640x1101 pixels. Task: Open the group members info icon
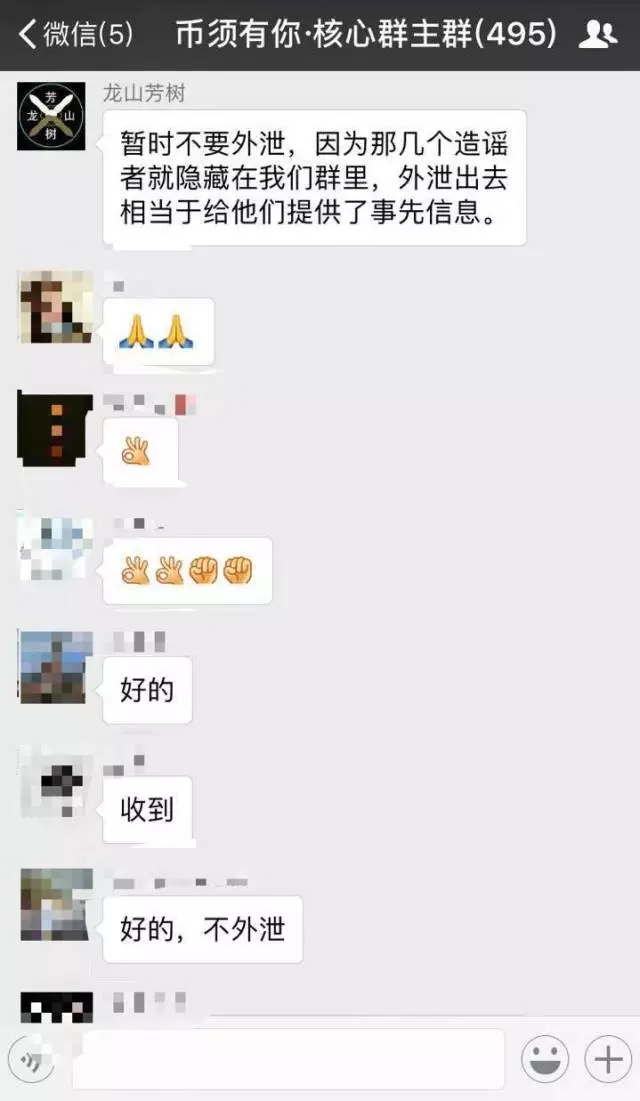598,35
